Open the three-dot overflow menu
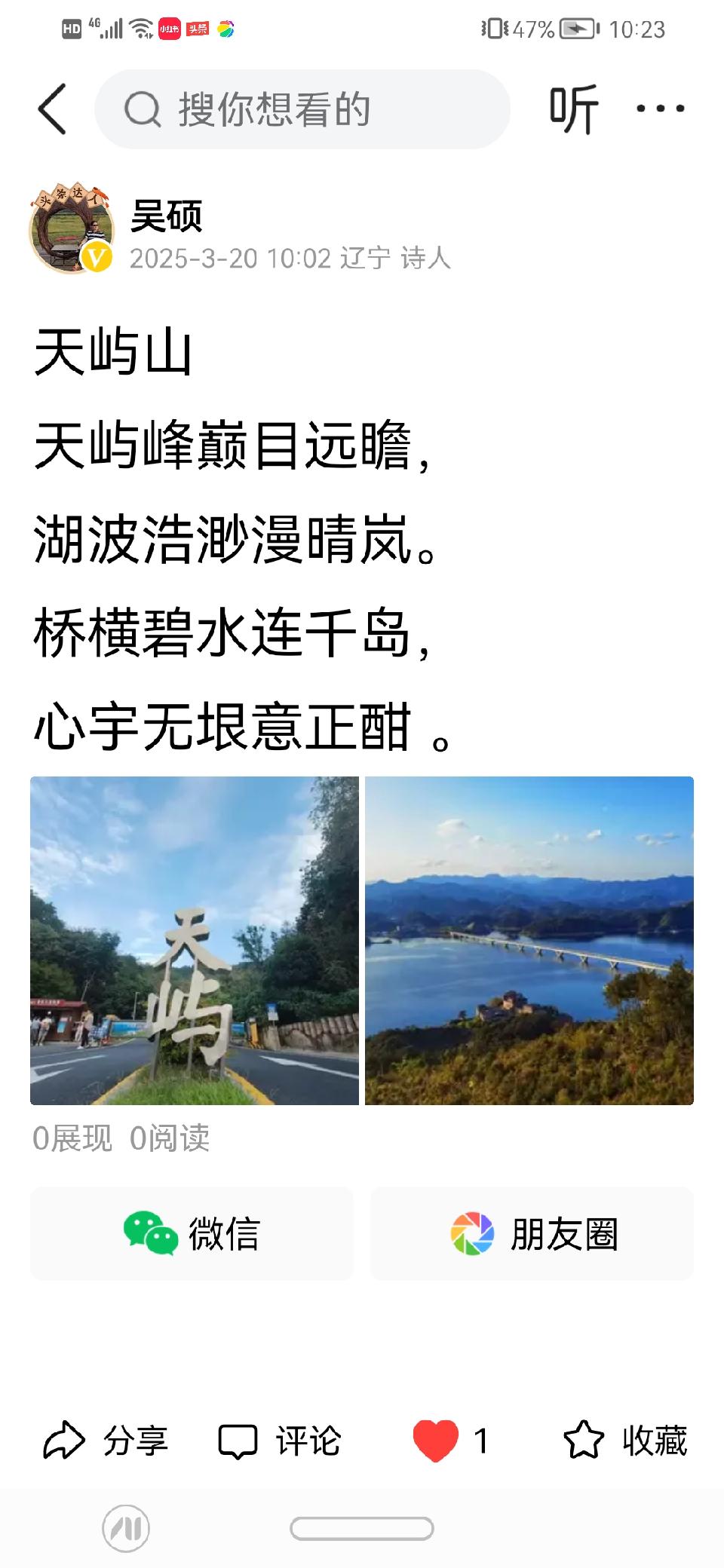 [x=660, y=109]
